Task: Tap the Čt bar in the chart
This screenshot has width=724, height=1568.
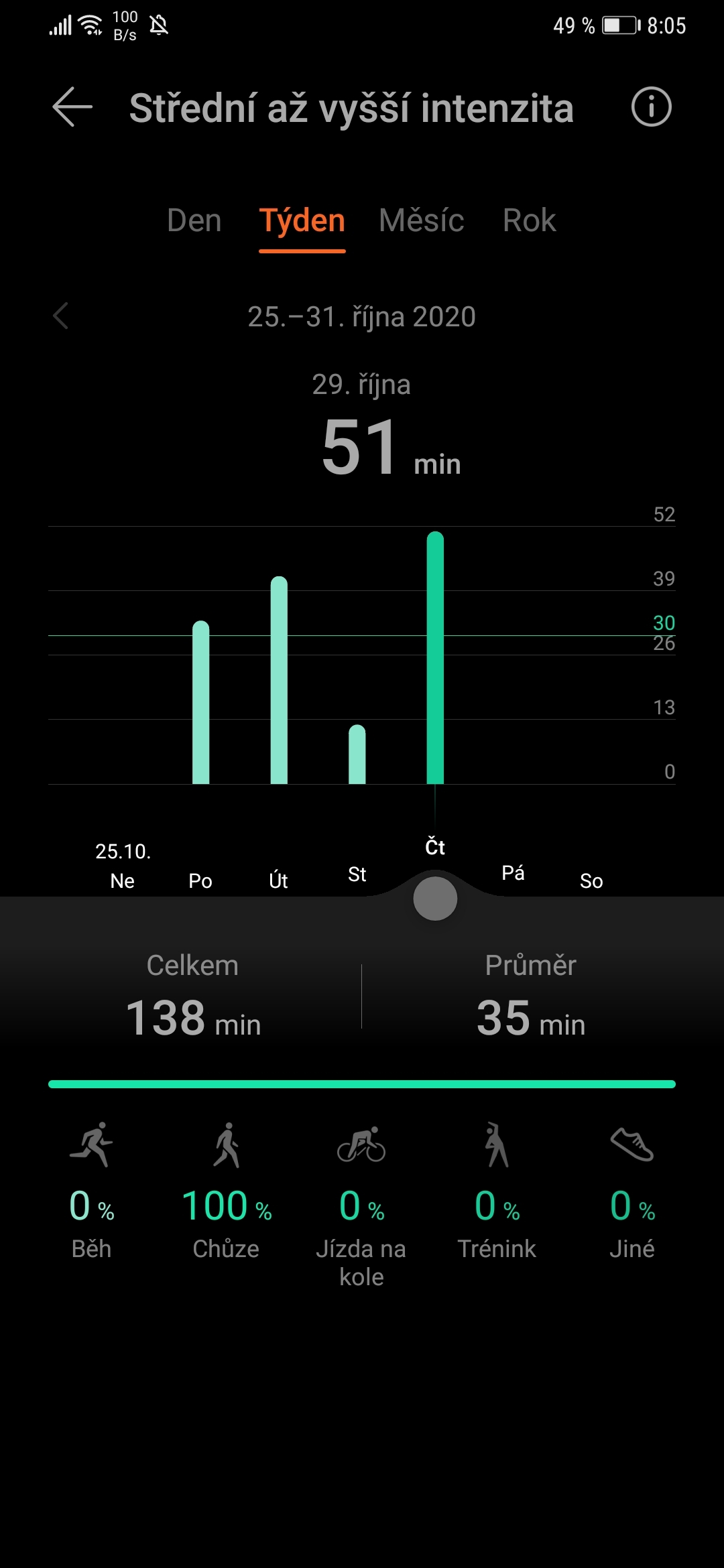Action: pyautogui.click(x=435, y=657)
